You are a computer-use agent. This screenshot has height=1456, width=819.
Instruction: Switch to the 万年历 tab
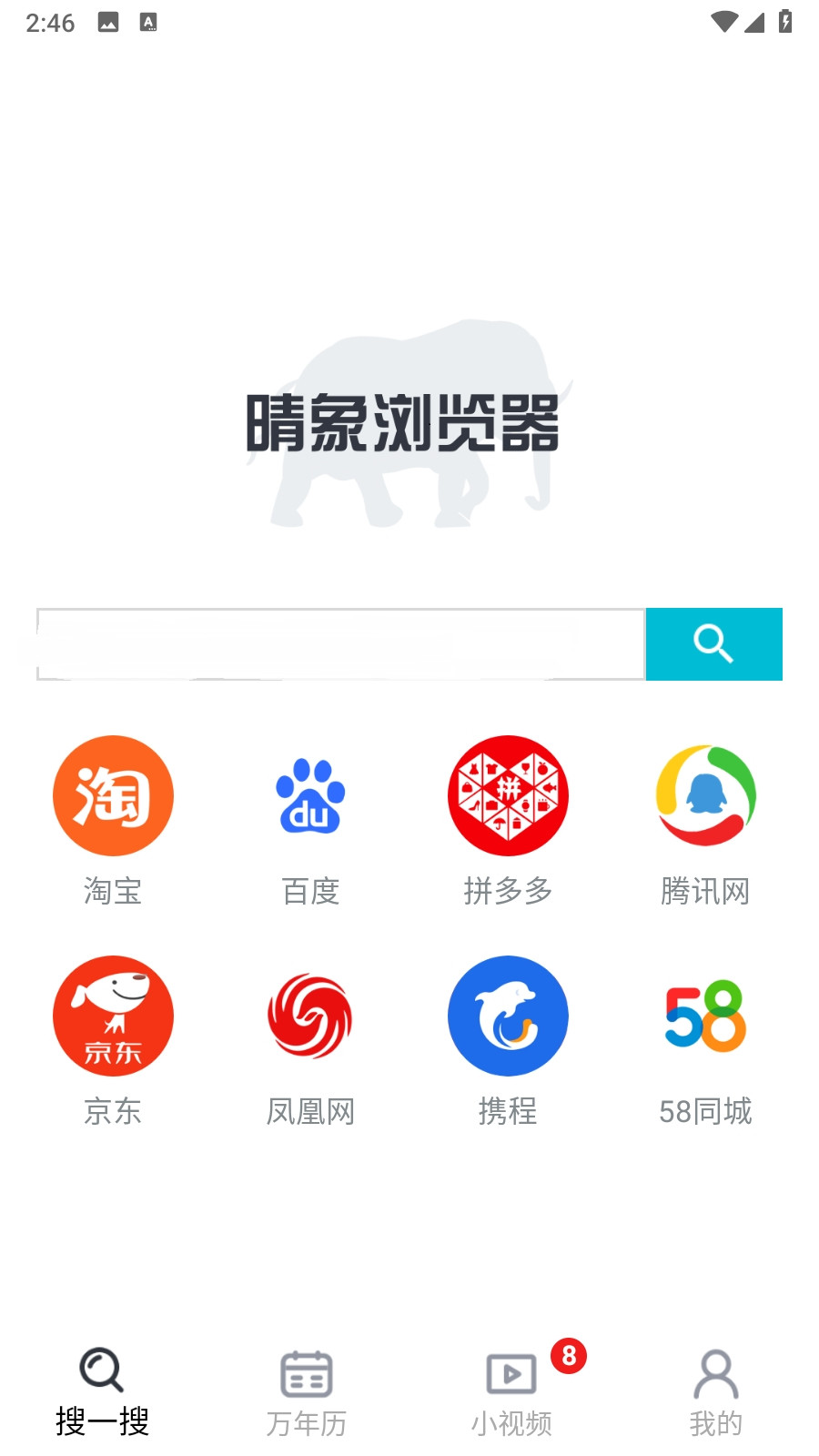click(x=307, y=1392)
